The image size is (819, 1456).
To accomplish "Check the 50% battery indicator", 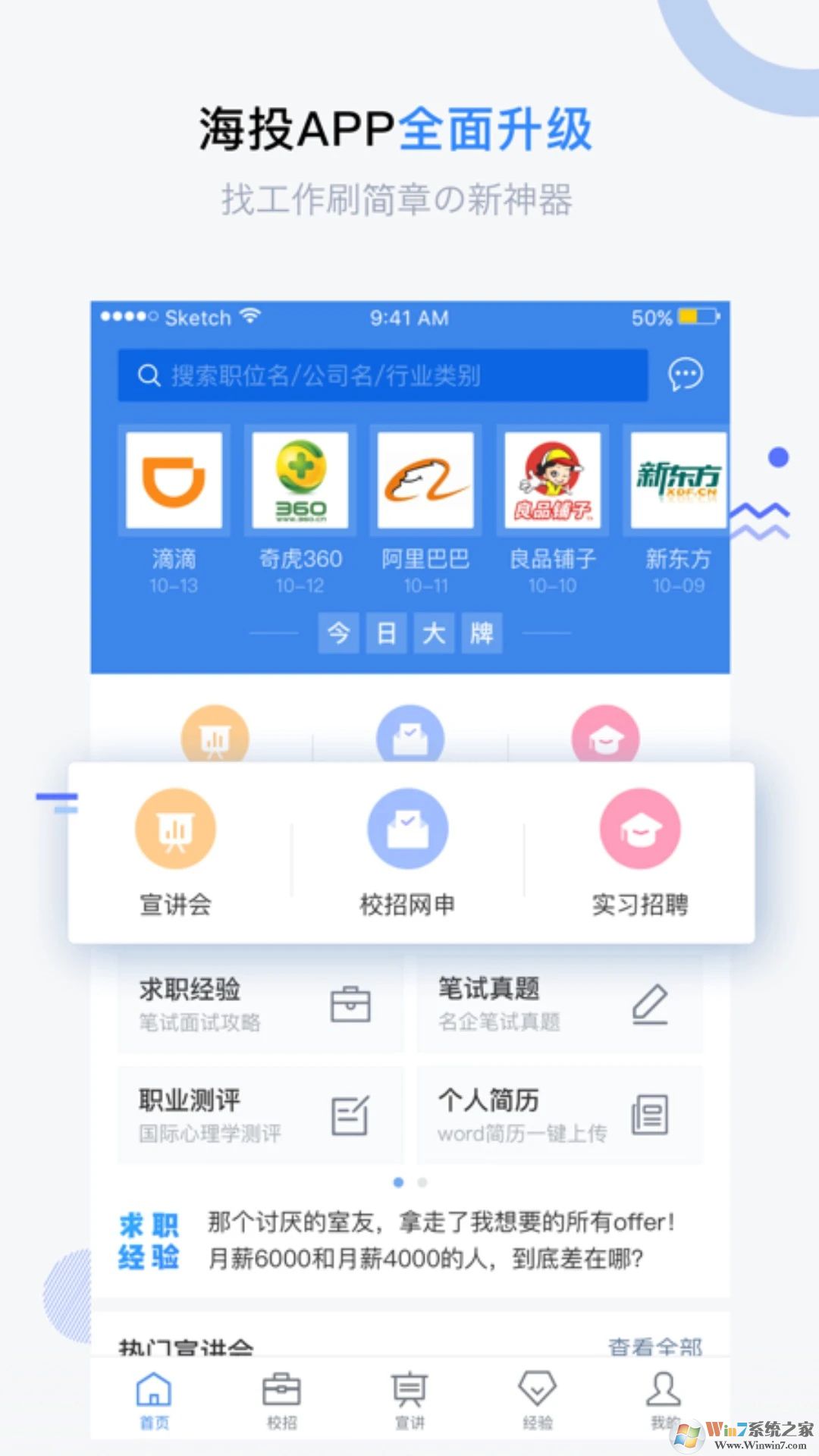I will 673,318.
